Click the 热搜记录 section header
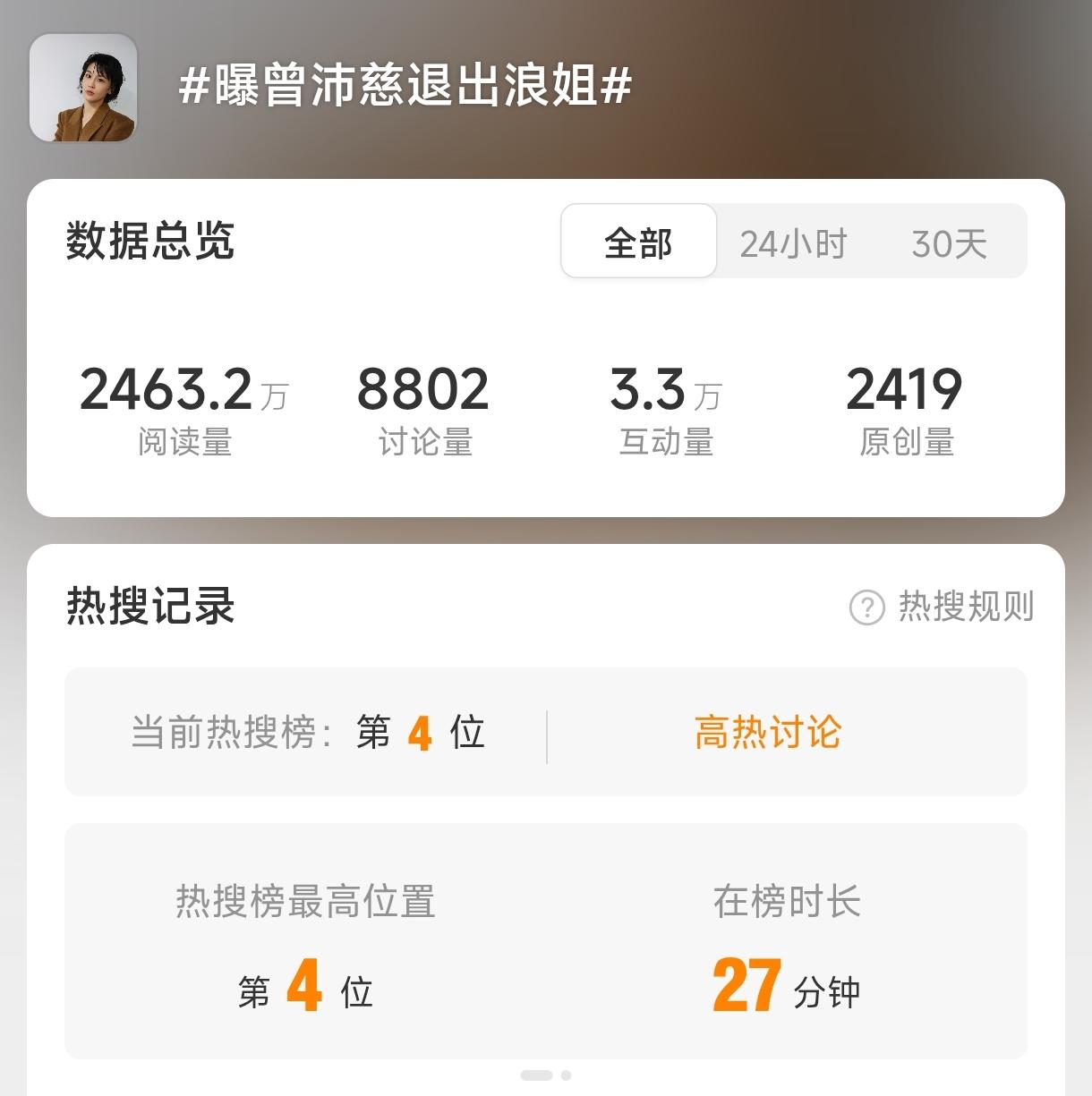Image resolution: width=1092 pixels, height=1096 pixels. (149, 606)
